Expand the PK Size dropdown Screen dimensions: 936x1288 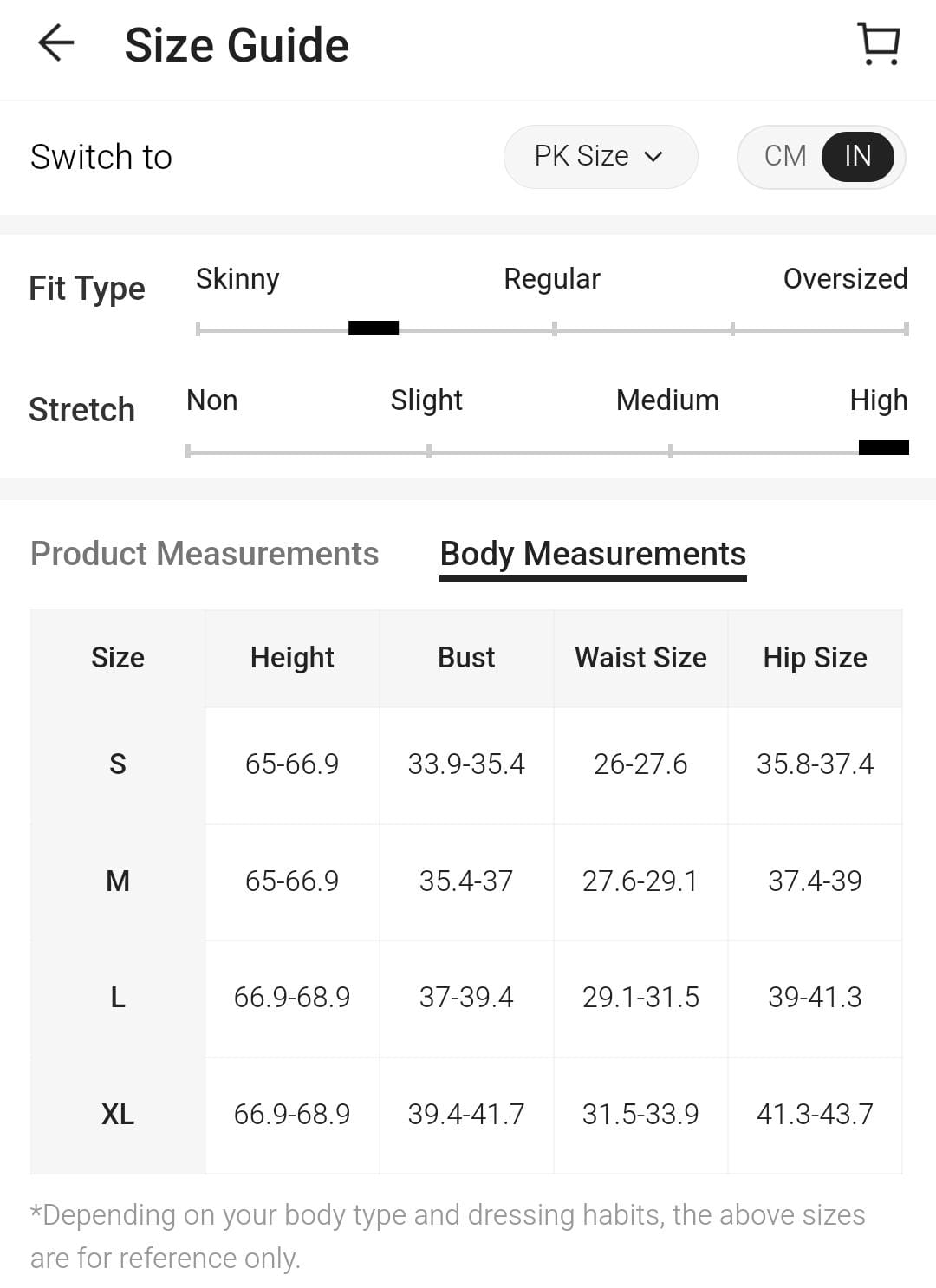600,157
